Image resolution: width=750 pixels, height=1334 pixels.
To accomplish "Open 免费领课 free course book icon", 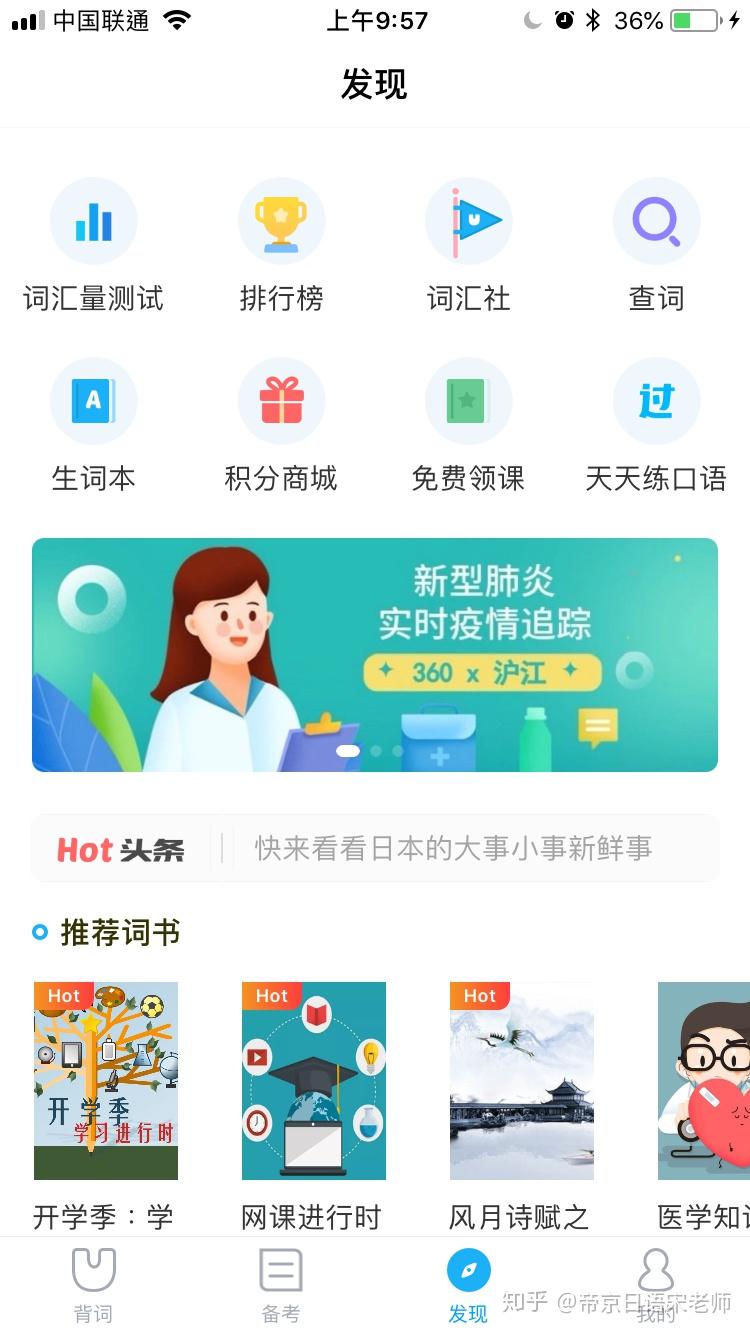I will tap(468, 400).
